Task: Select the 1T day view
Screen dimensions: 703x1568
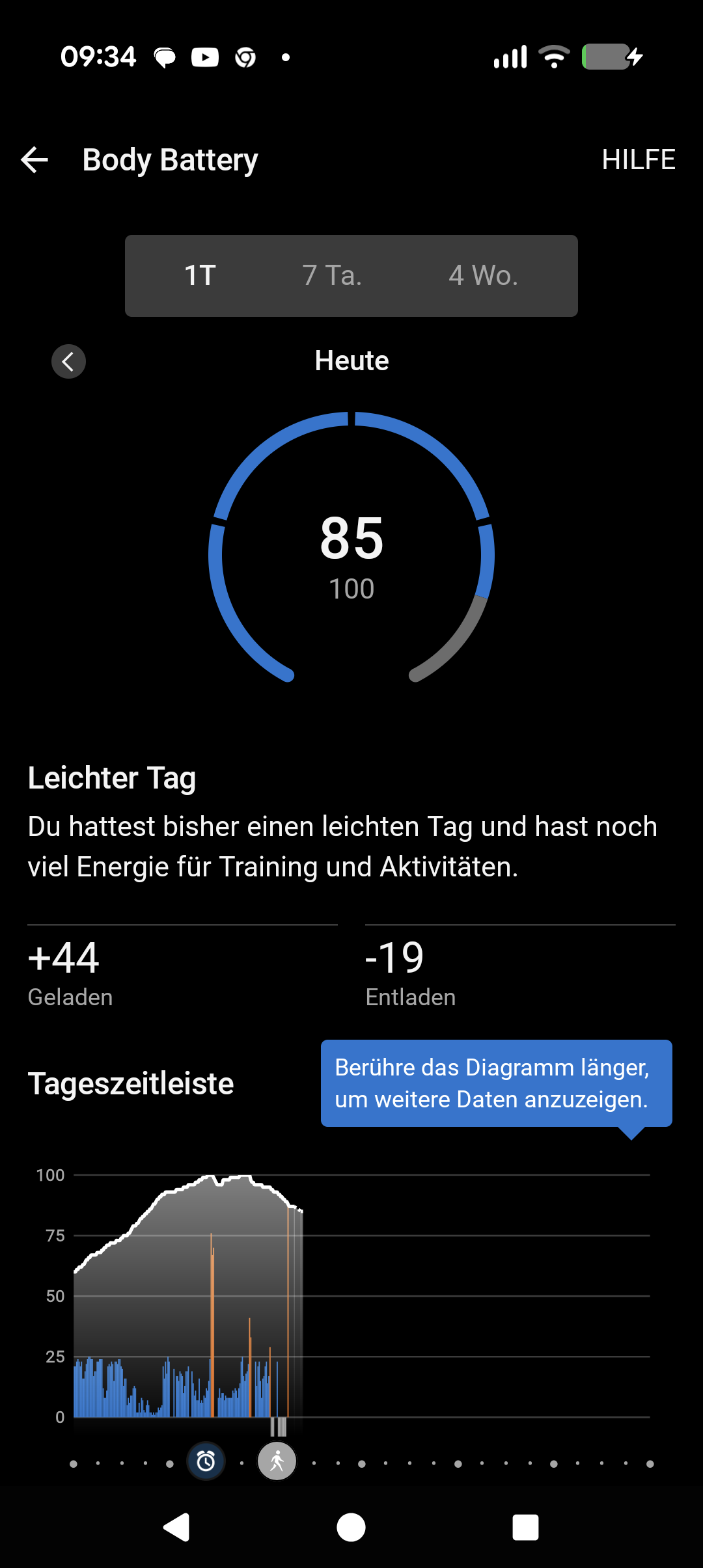Action: [x=200, y=276]
